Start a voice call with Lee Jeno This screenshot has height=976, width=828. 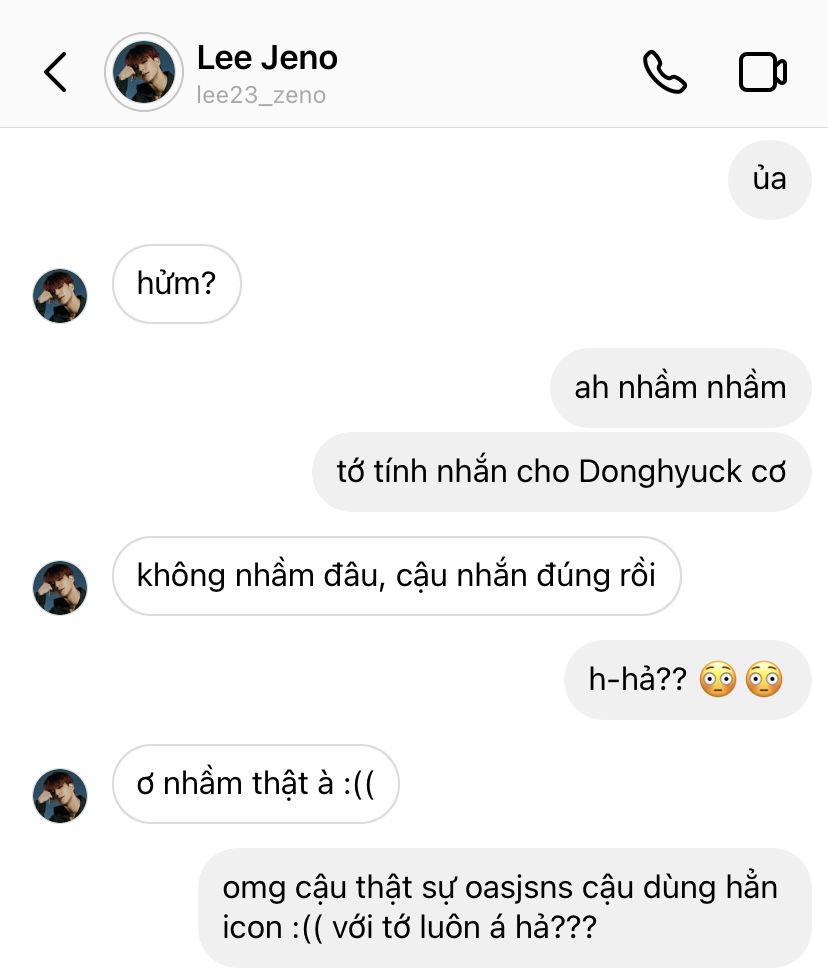click(x=664, y=72)
